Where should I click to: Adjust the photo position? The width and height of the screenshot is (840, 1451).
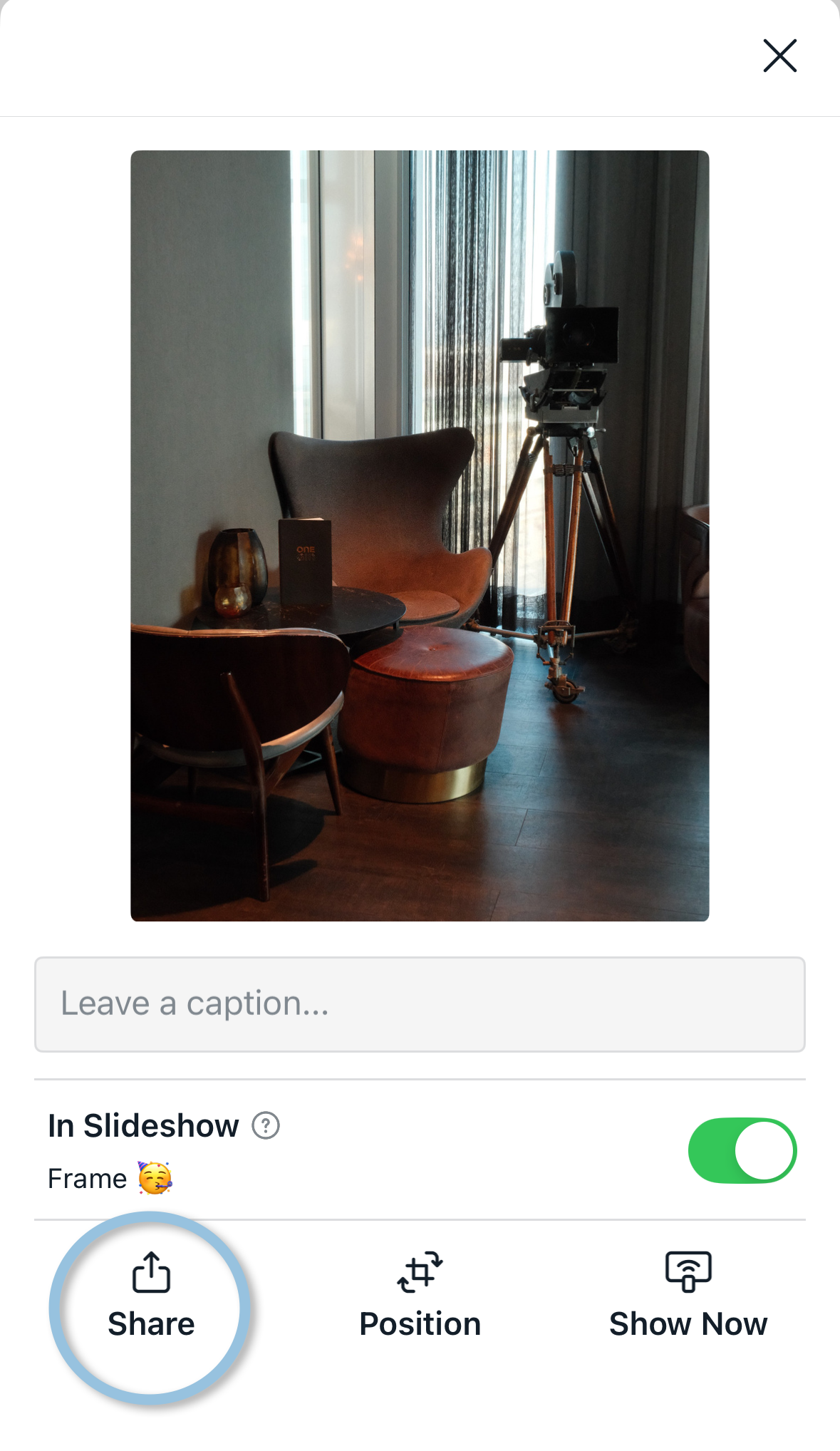(420, 1296)
